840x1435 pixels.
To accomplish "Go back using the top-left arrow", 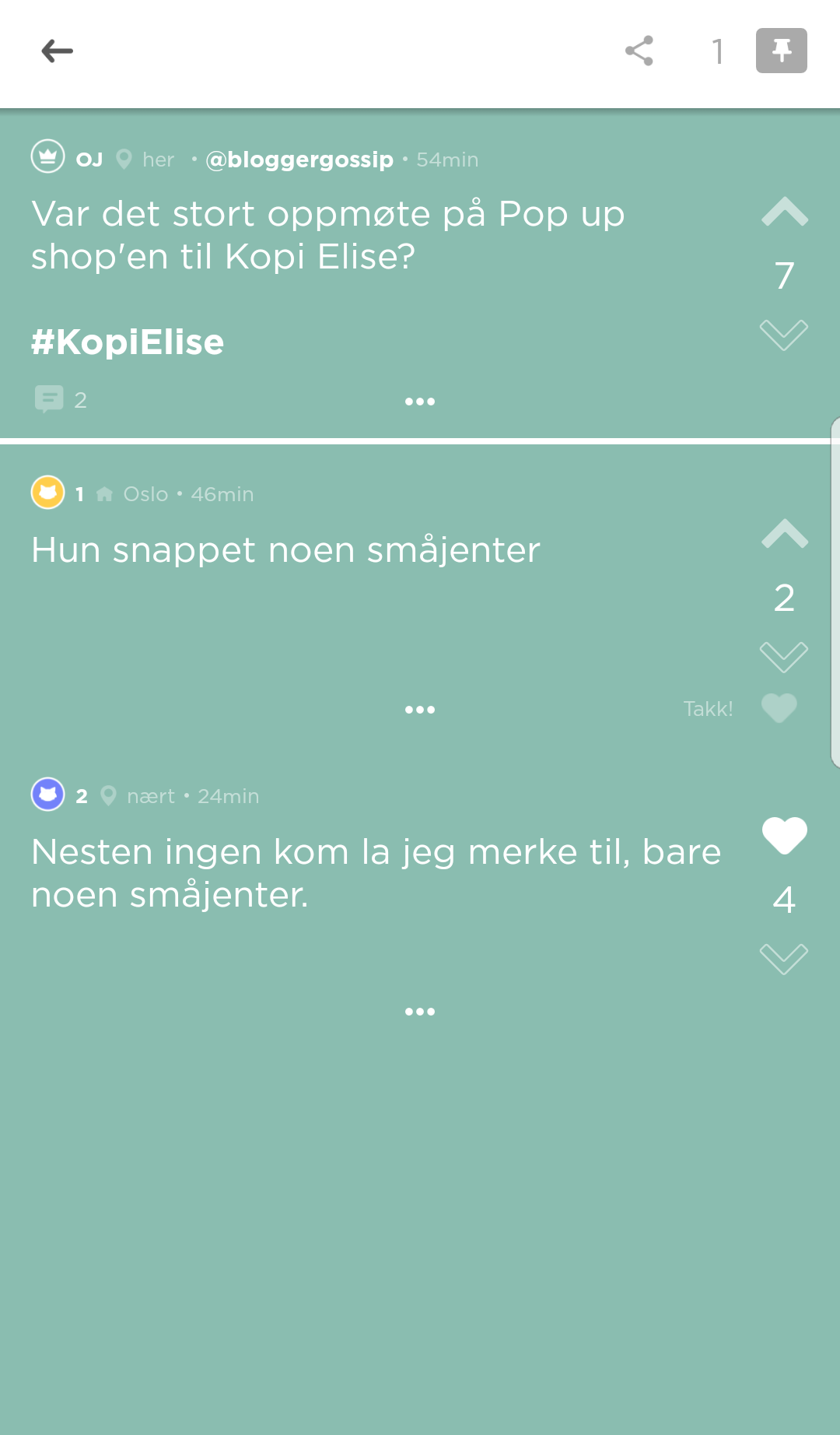I will pos(57,51).
